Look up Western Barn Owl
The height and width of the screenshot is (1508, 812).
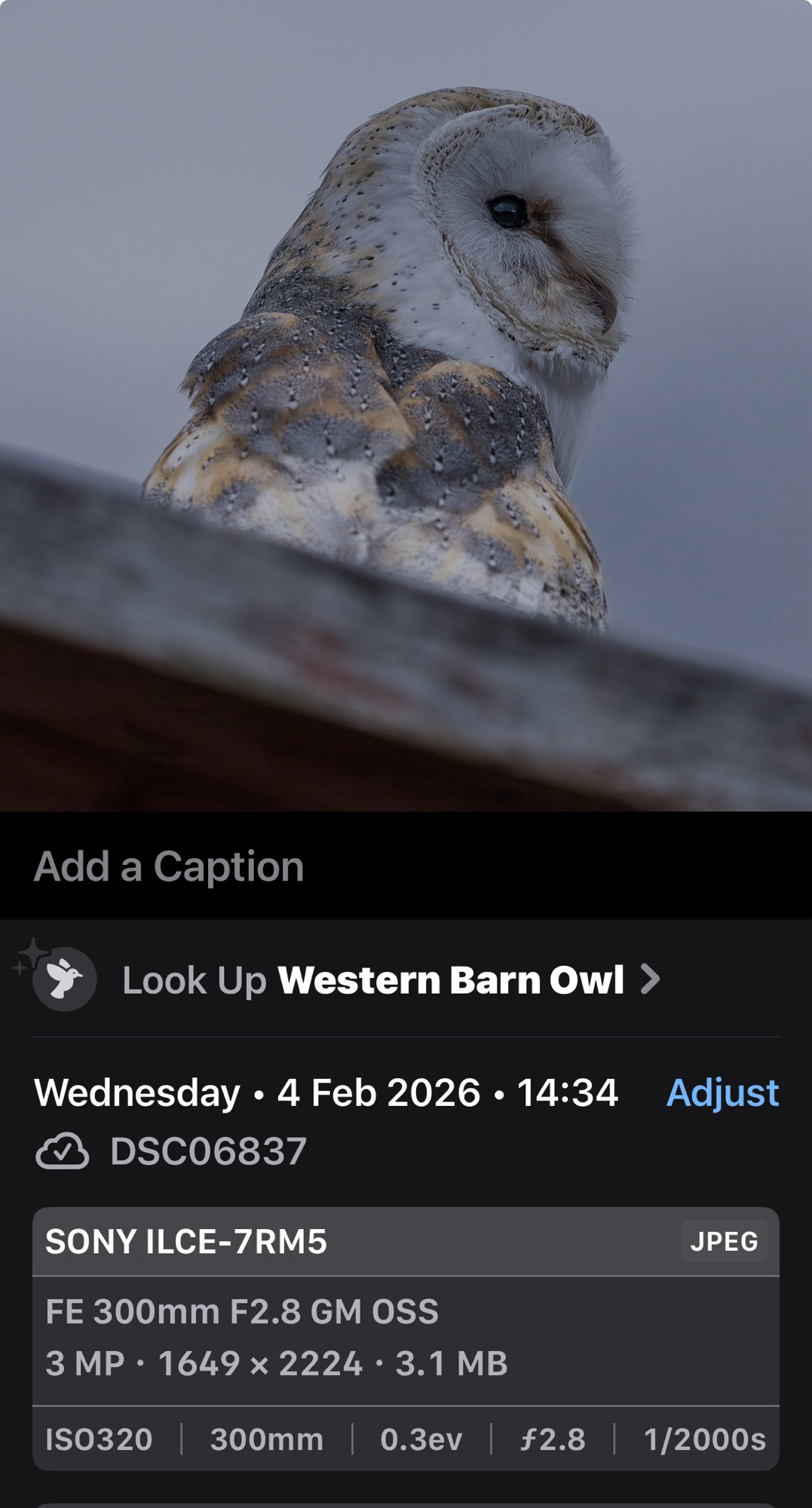coord(391,979)
